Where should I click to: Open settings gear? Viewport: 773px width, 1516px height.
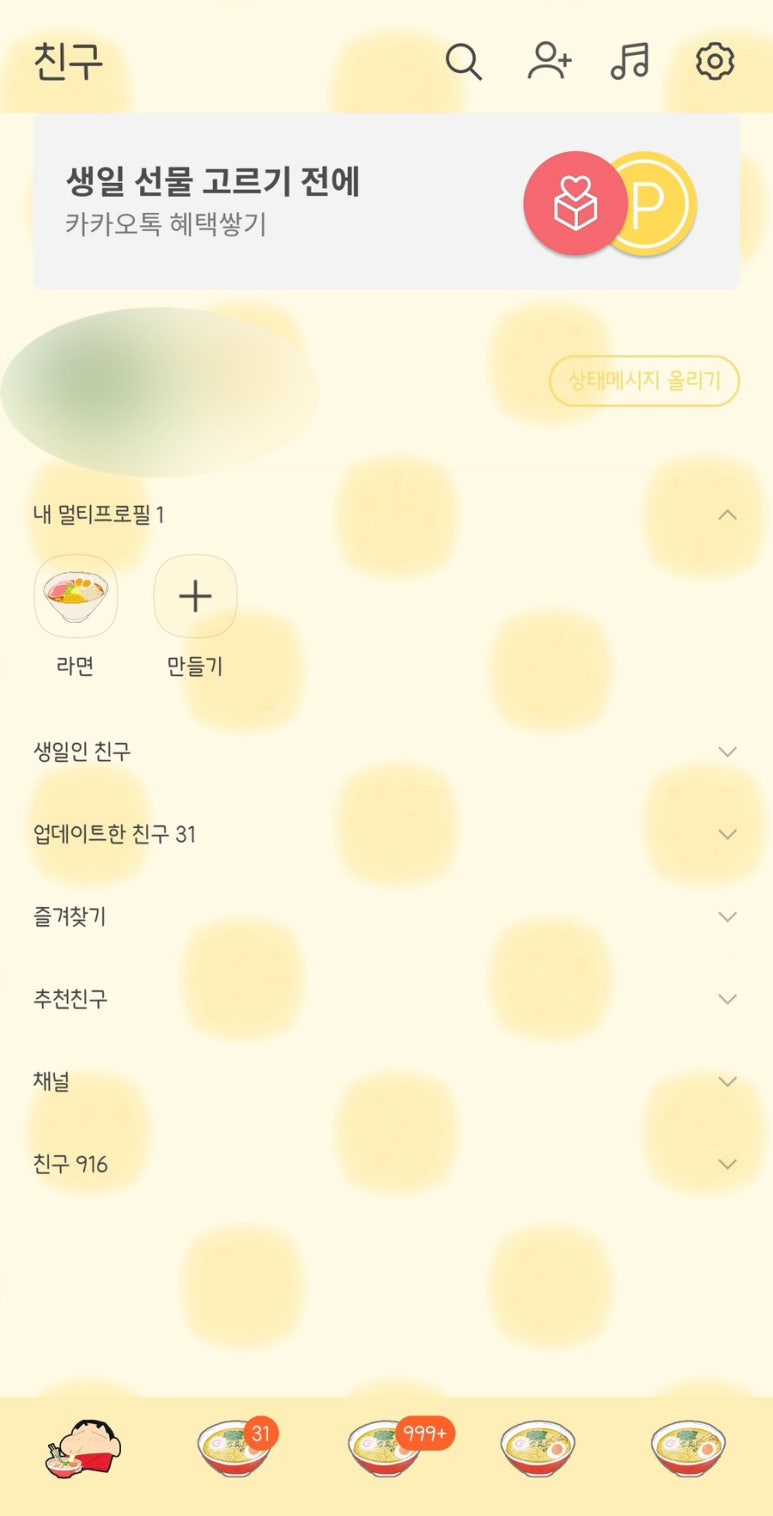[715, 63]
